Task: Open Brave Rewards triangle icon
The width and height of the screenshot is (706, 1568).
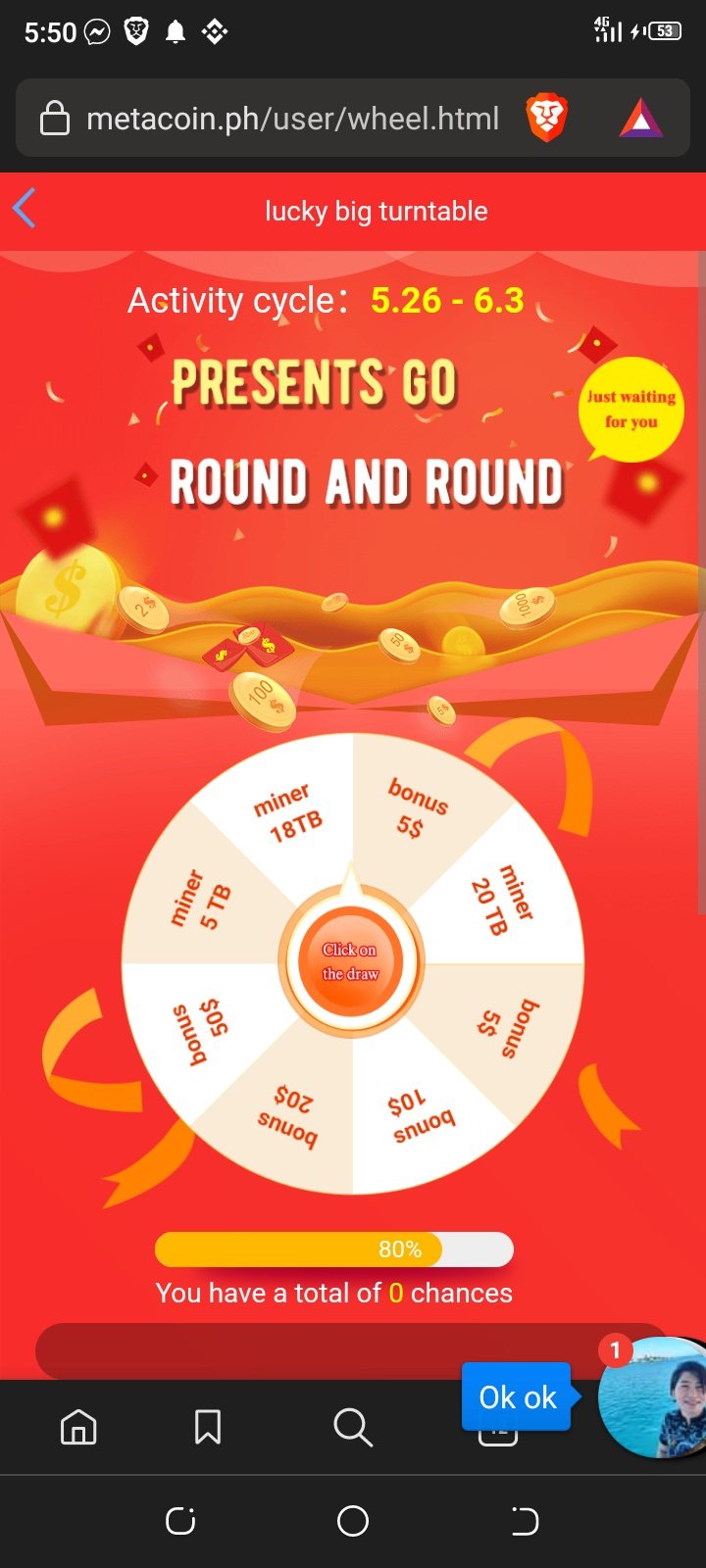Action: coord(641,119)
